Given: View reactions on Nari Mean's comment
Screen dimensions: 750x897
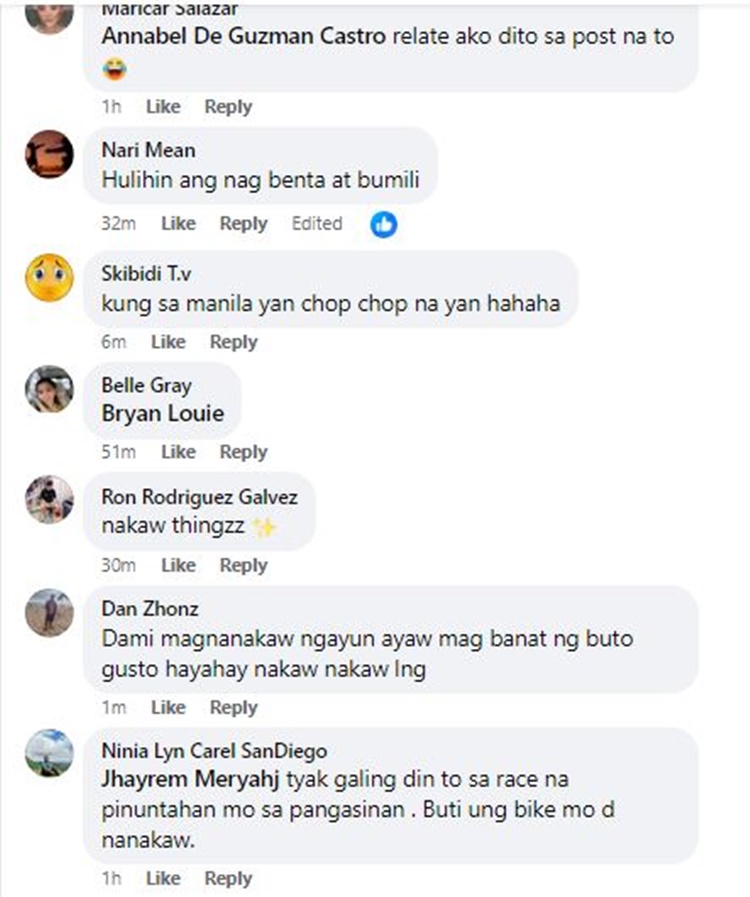Looking at the screenshot, I should click(383, 224).
